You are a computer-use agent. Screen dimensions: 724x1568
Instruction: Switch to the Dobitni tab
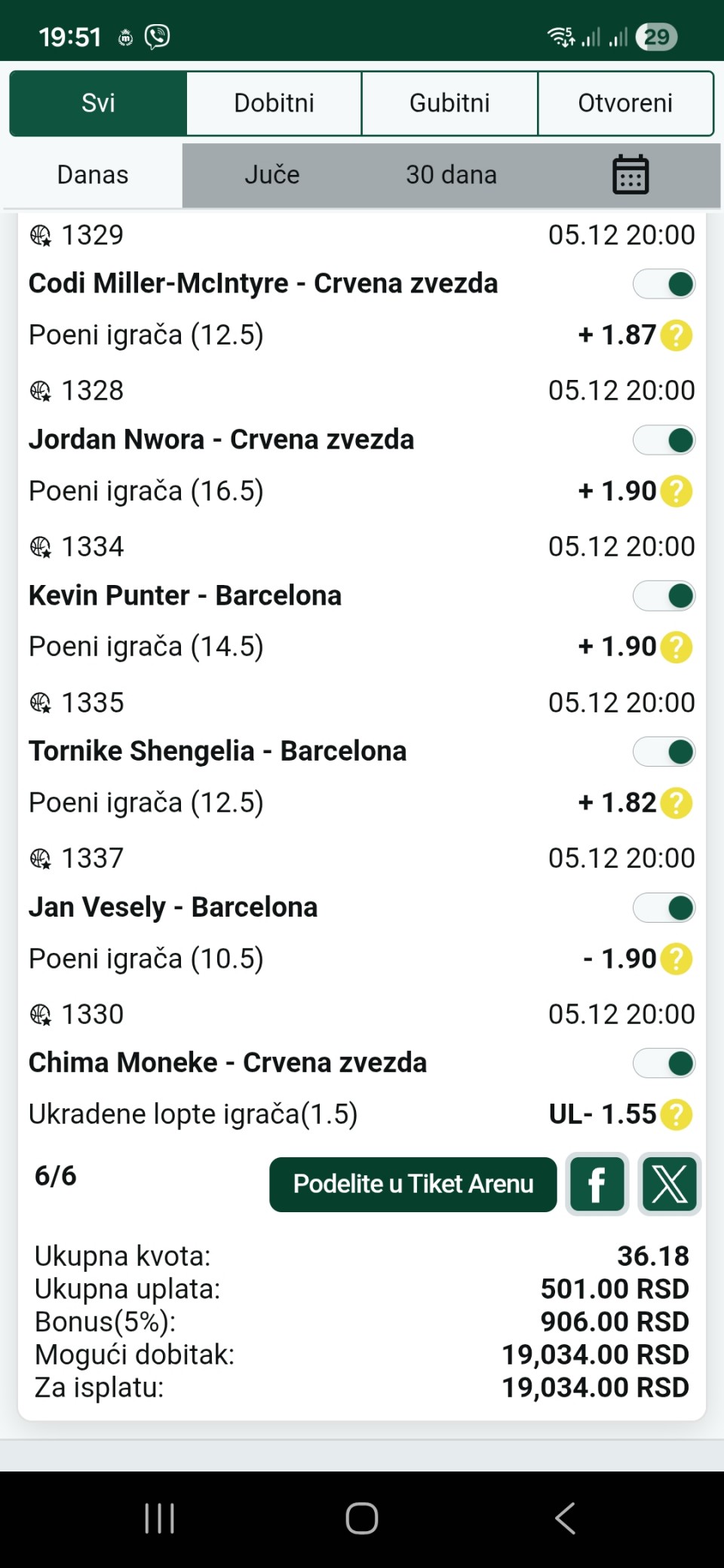[274, 103]
